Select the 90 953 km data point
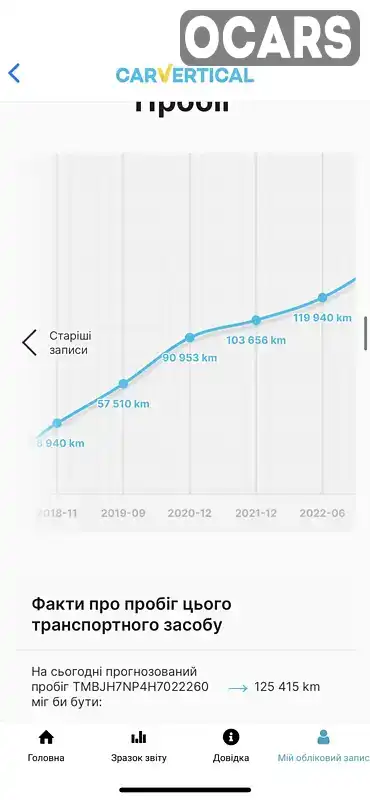Viewport: 370px width, 800px height. 190,338
